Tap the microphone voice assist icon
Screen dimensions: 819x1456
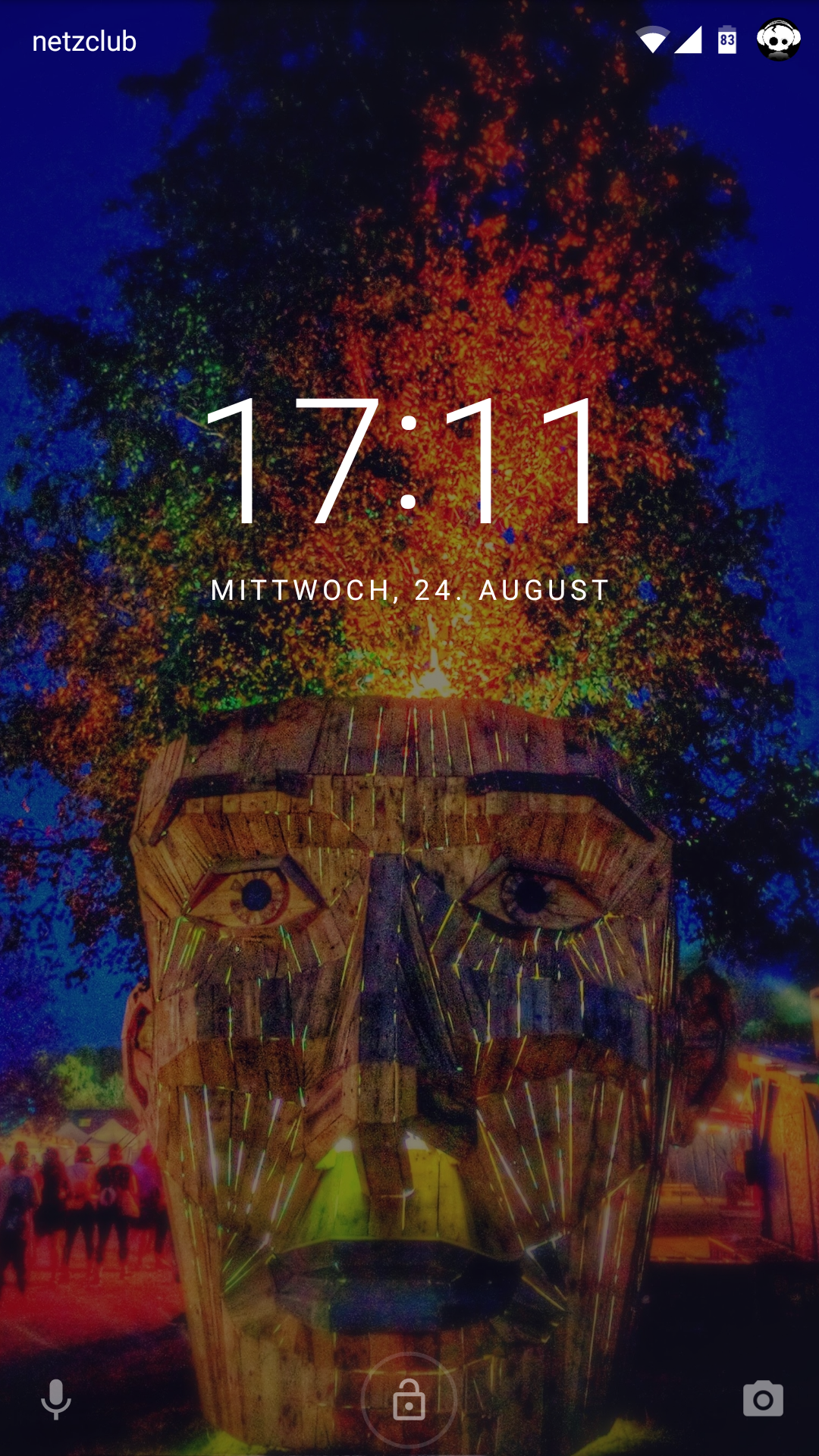[x=55, y=1399]
